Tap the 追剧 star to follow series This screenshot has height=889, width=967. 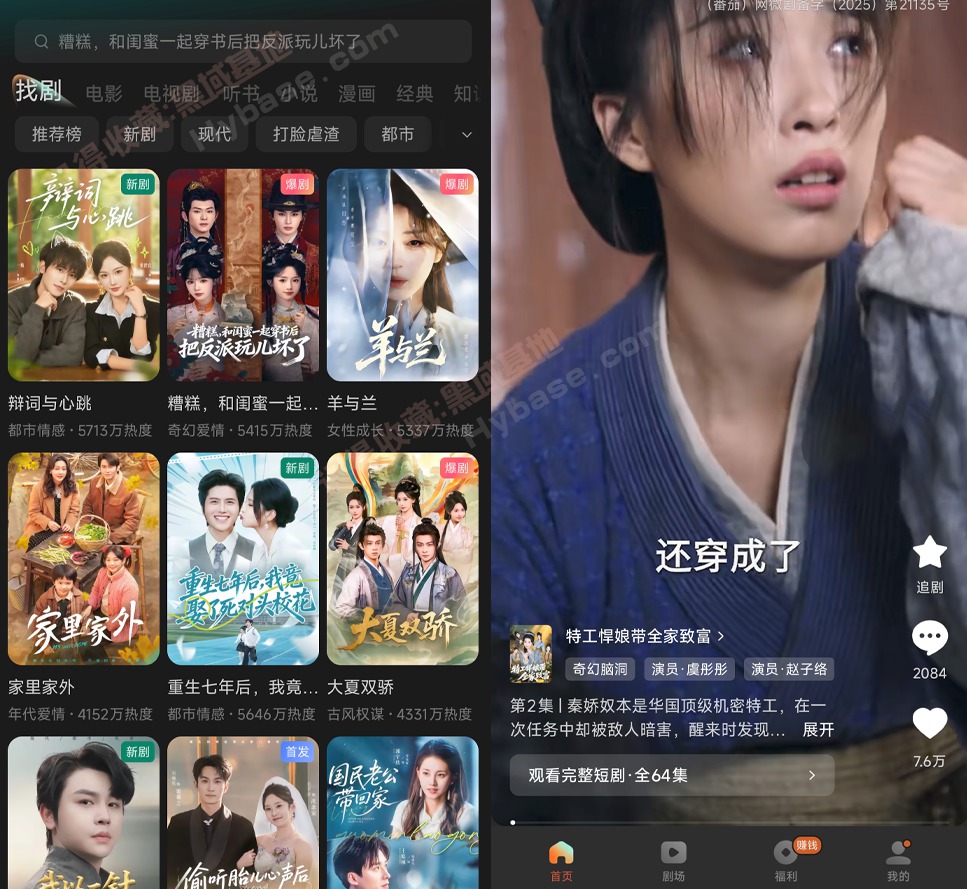click(930, 555)
